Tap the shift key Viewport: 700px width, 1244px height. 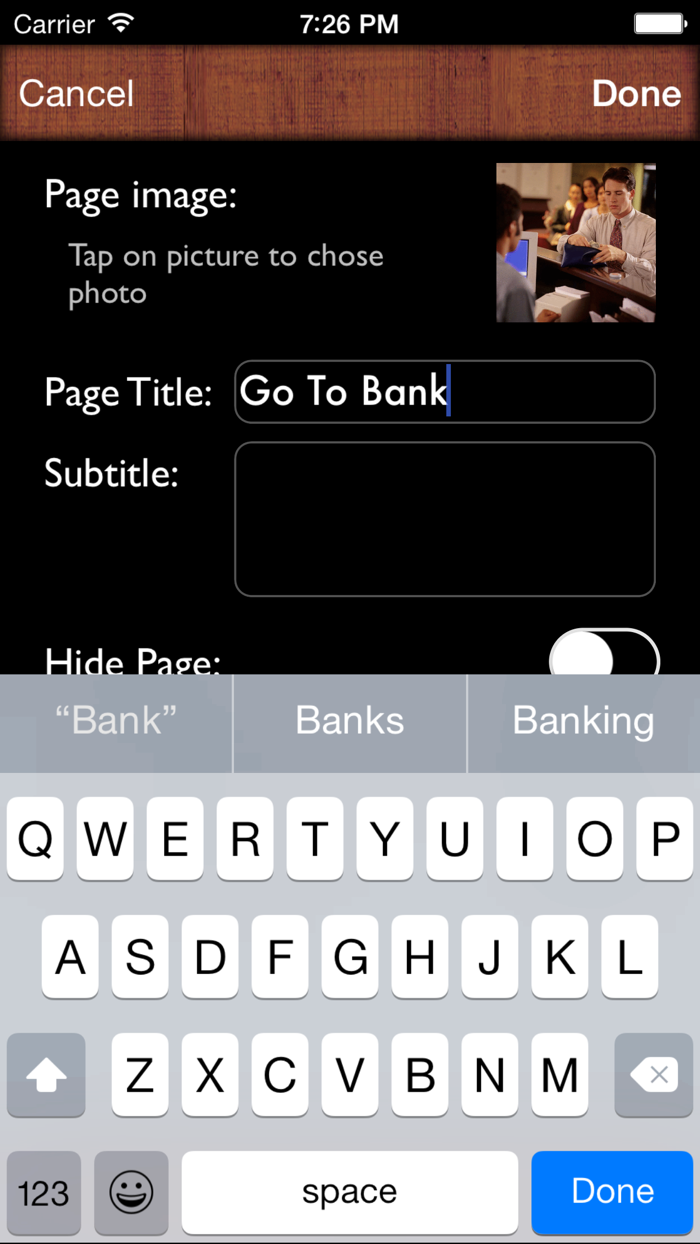pyautogui.click(x=46, y=1075)
